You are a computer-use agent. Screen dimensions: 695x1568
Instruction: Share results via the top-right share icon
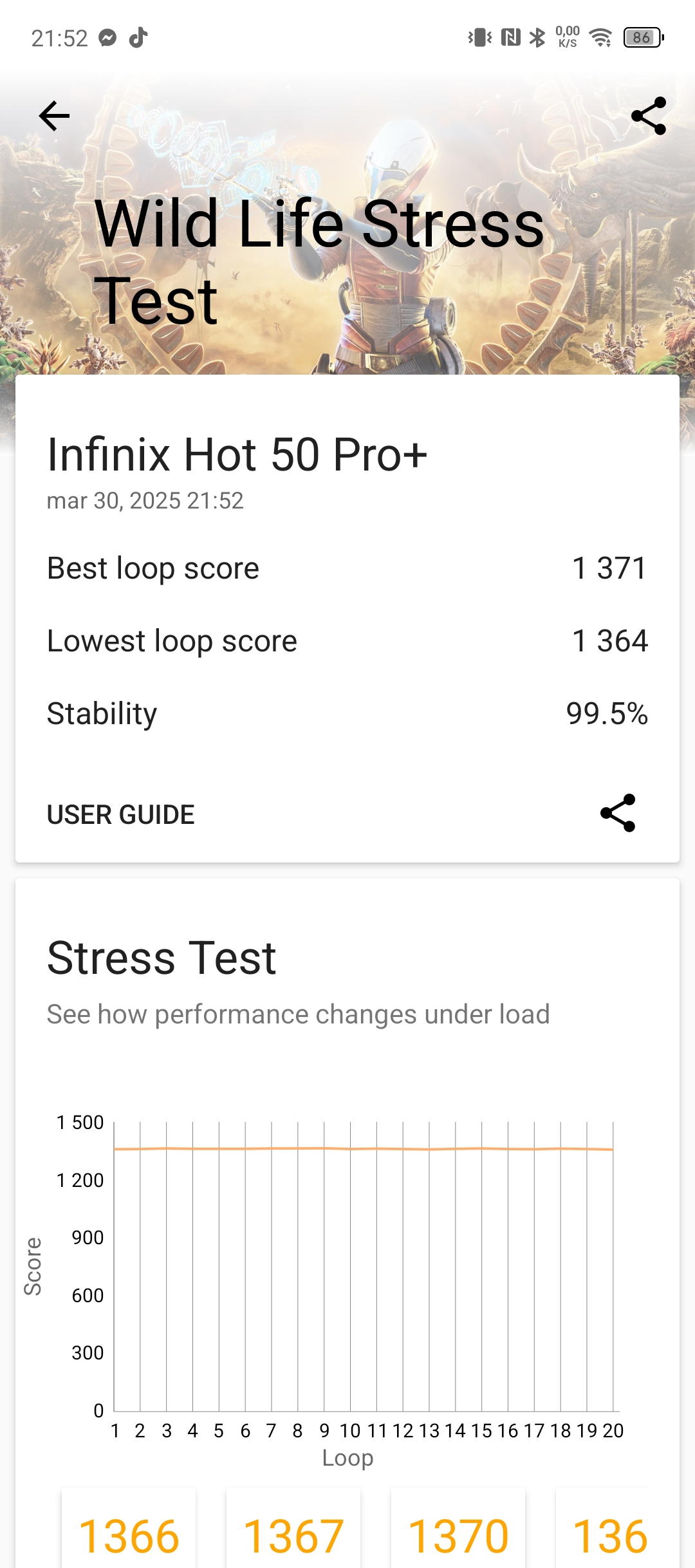[648, 117]
